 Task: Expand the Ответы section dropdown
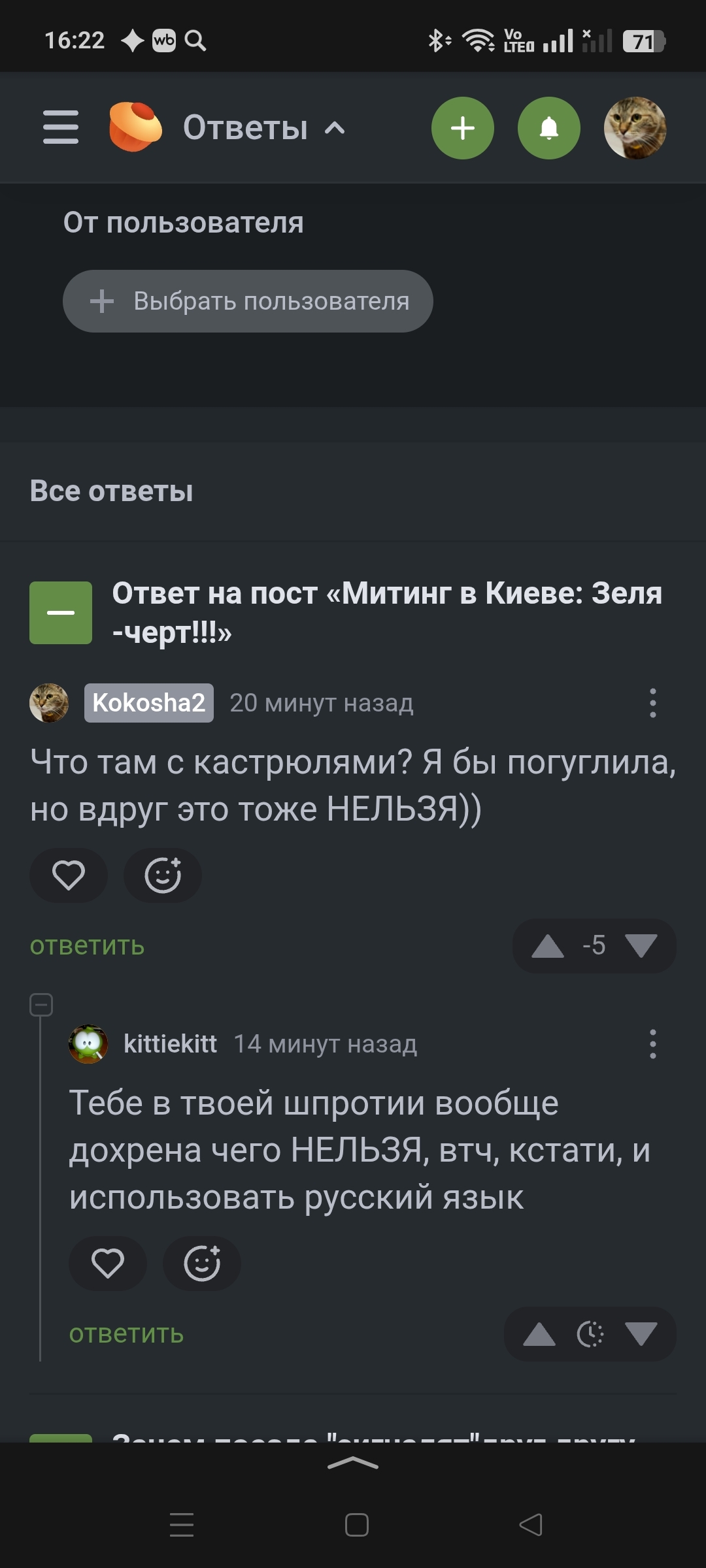click(335, 127)
